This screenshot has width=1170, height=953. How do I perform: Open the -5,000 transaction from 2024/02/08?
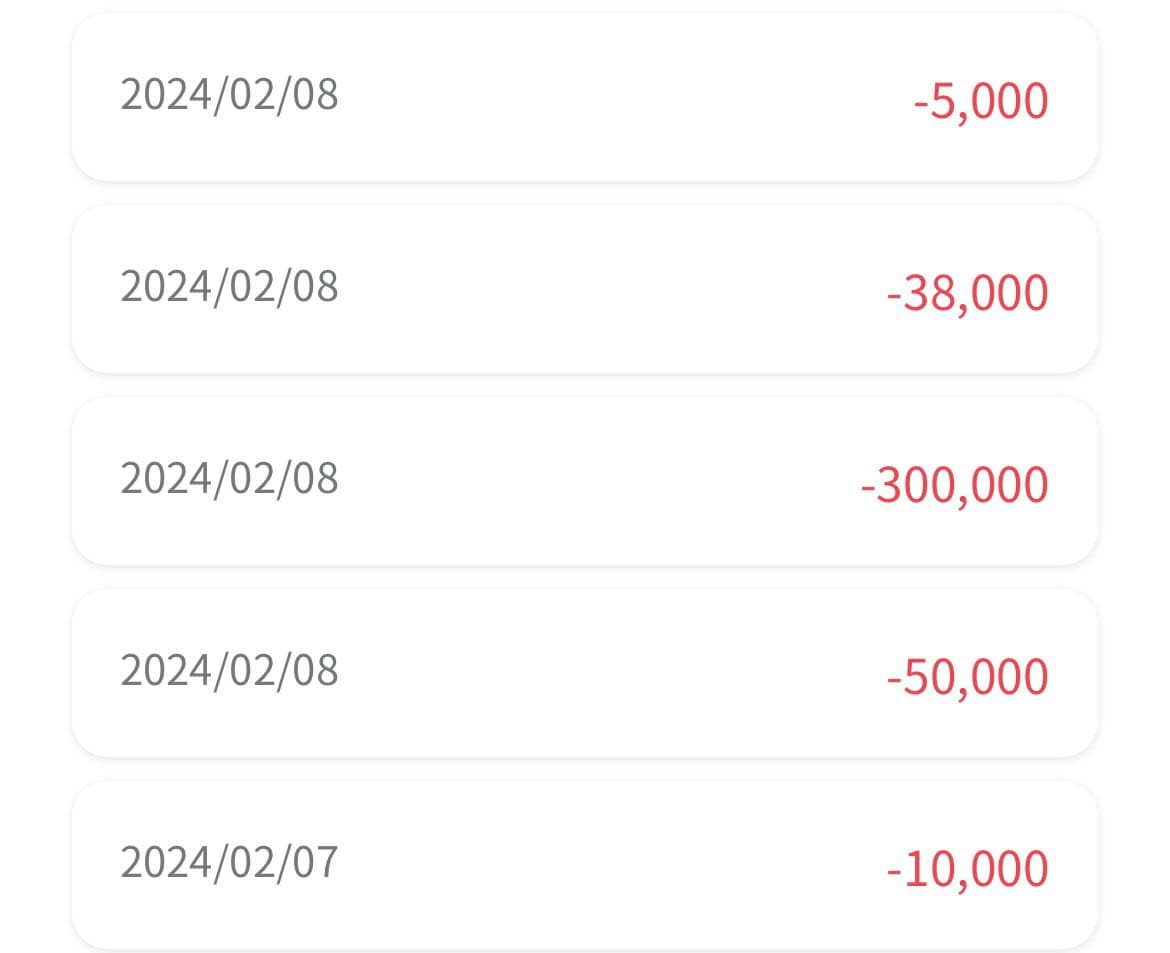tap(585, 98)
